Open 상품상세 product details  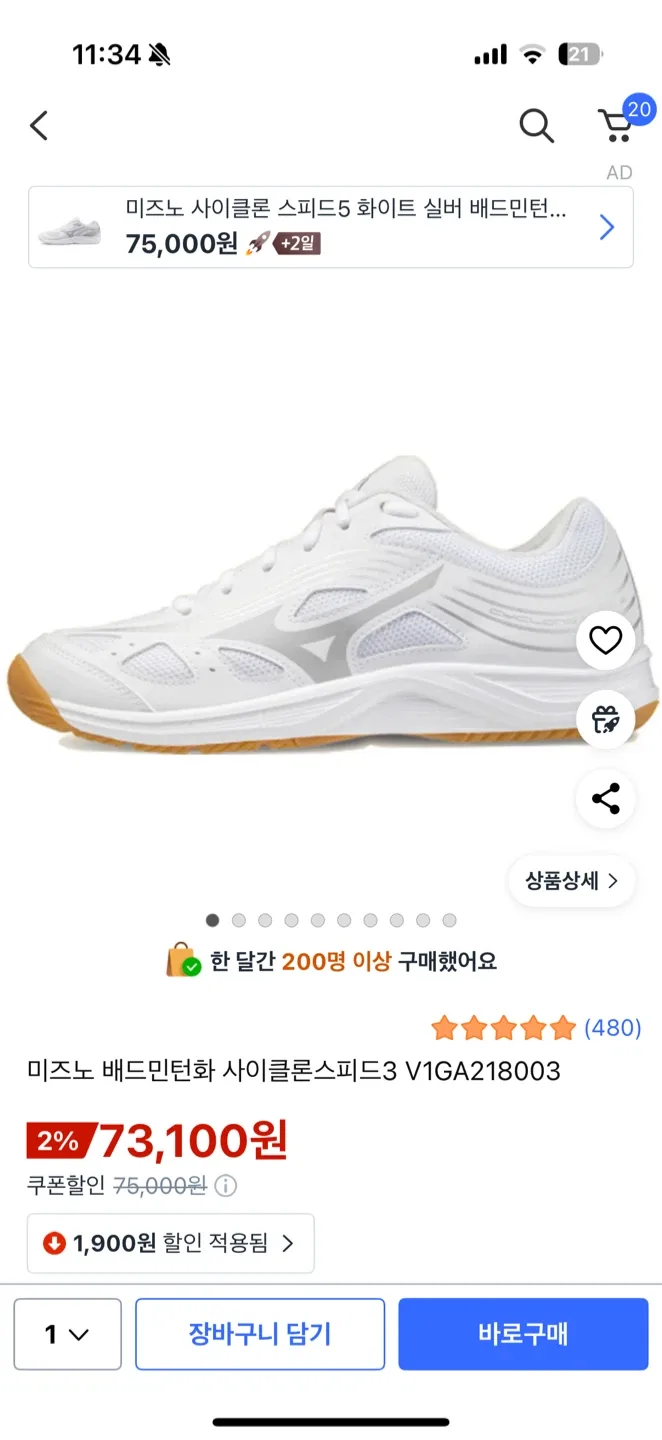point(571,881)
